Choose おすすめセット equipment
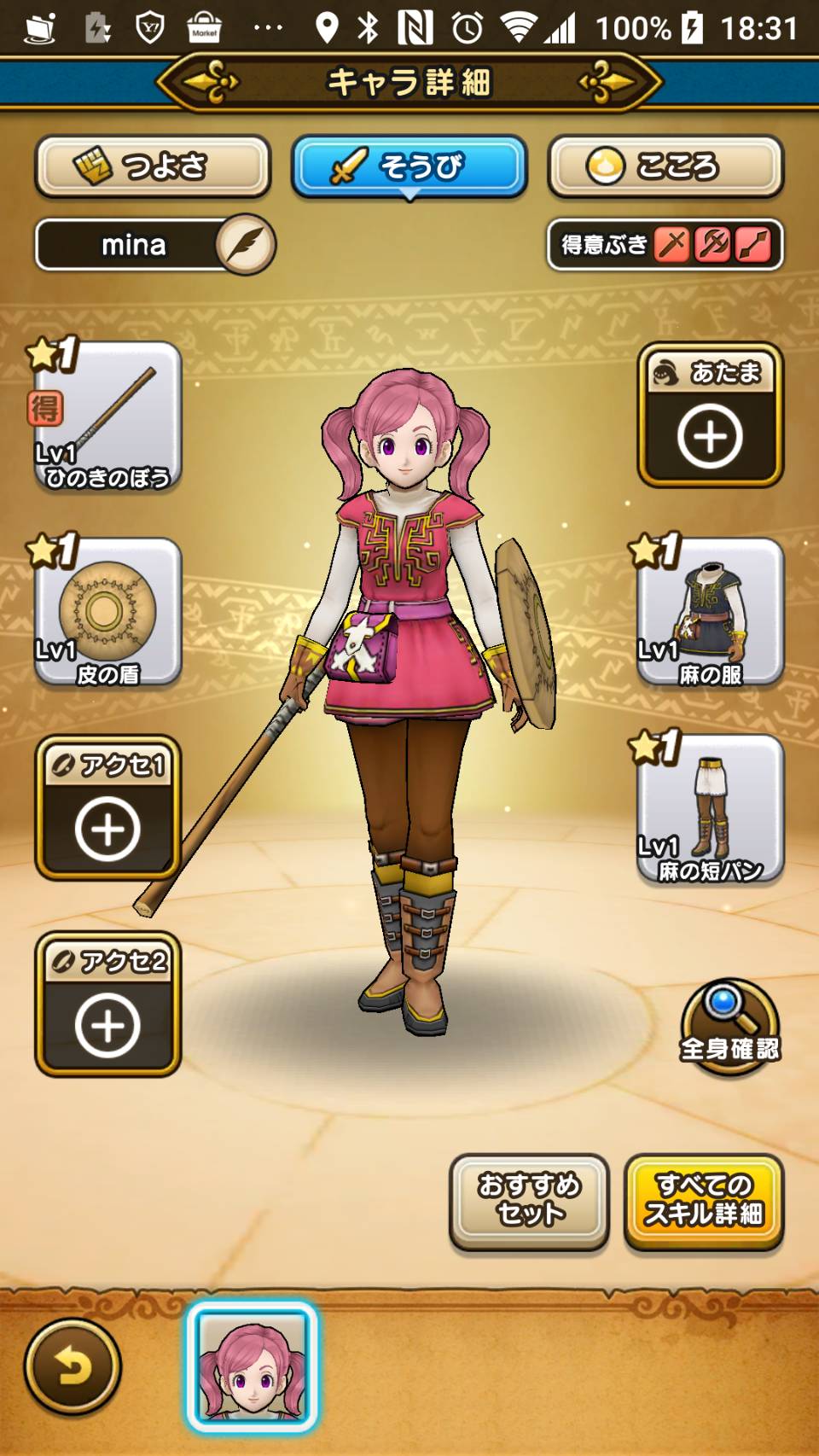Image resolution: width=819 pixels, height=1456 pixels. pos(529,1202)
